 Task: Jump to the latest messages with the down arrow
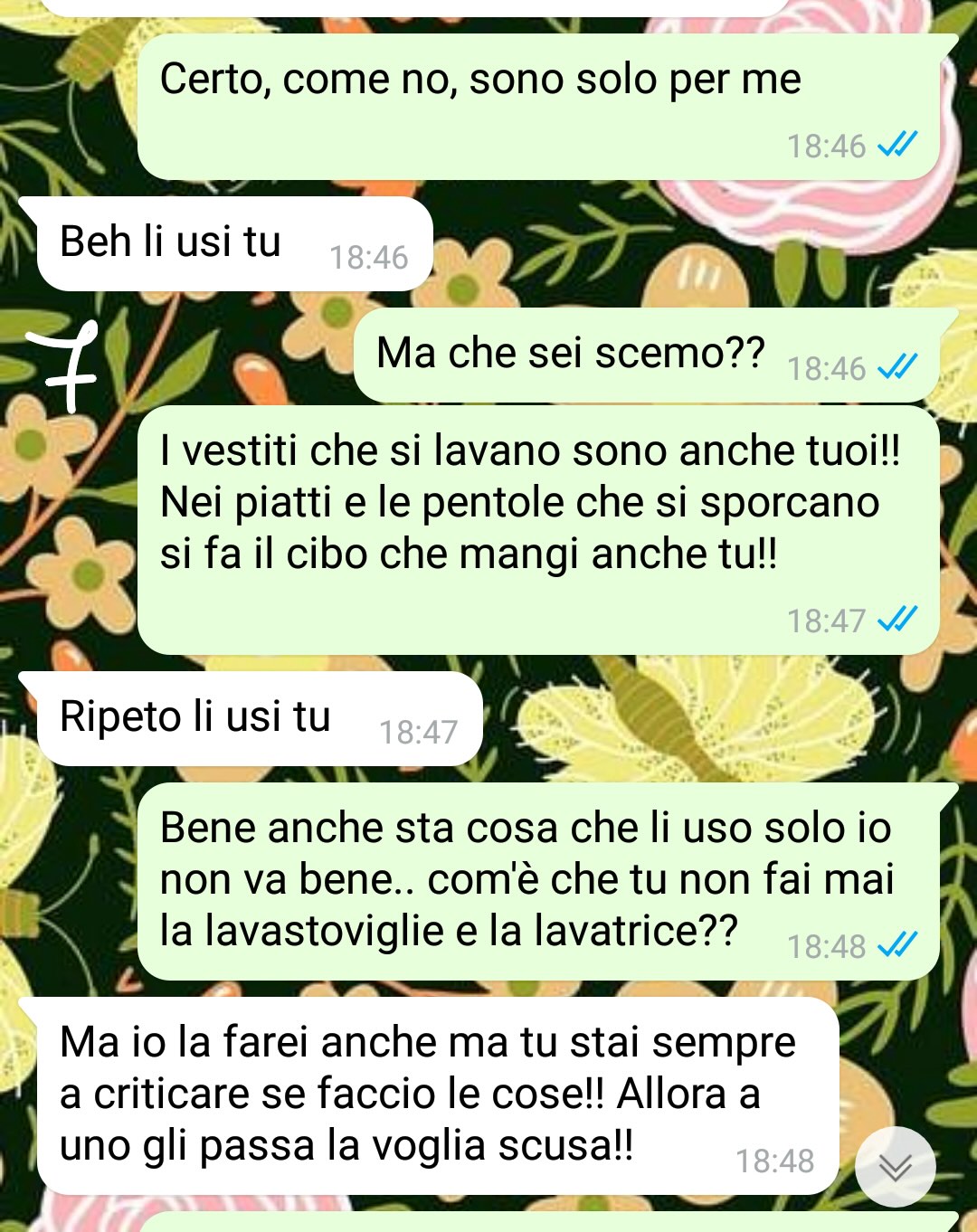(x=895, y=1167)
